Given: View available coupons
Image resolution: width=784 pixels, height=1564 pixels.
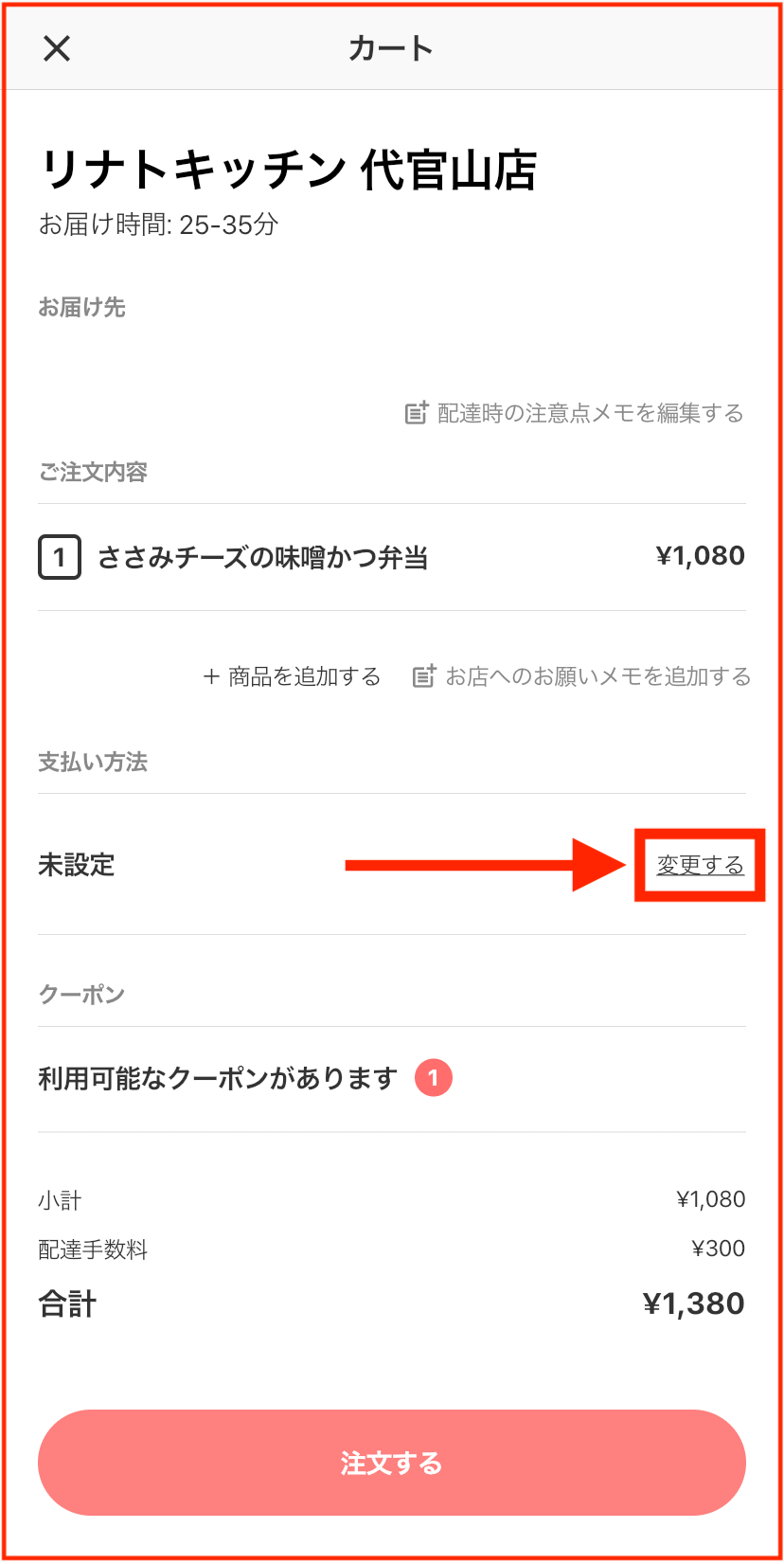Looking at the screenshot, I should tap(392, 1079).
